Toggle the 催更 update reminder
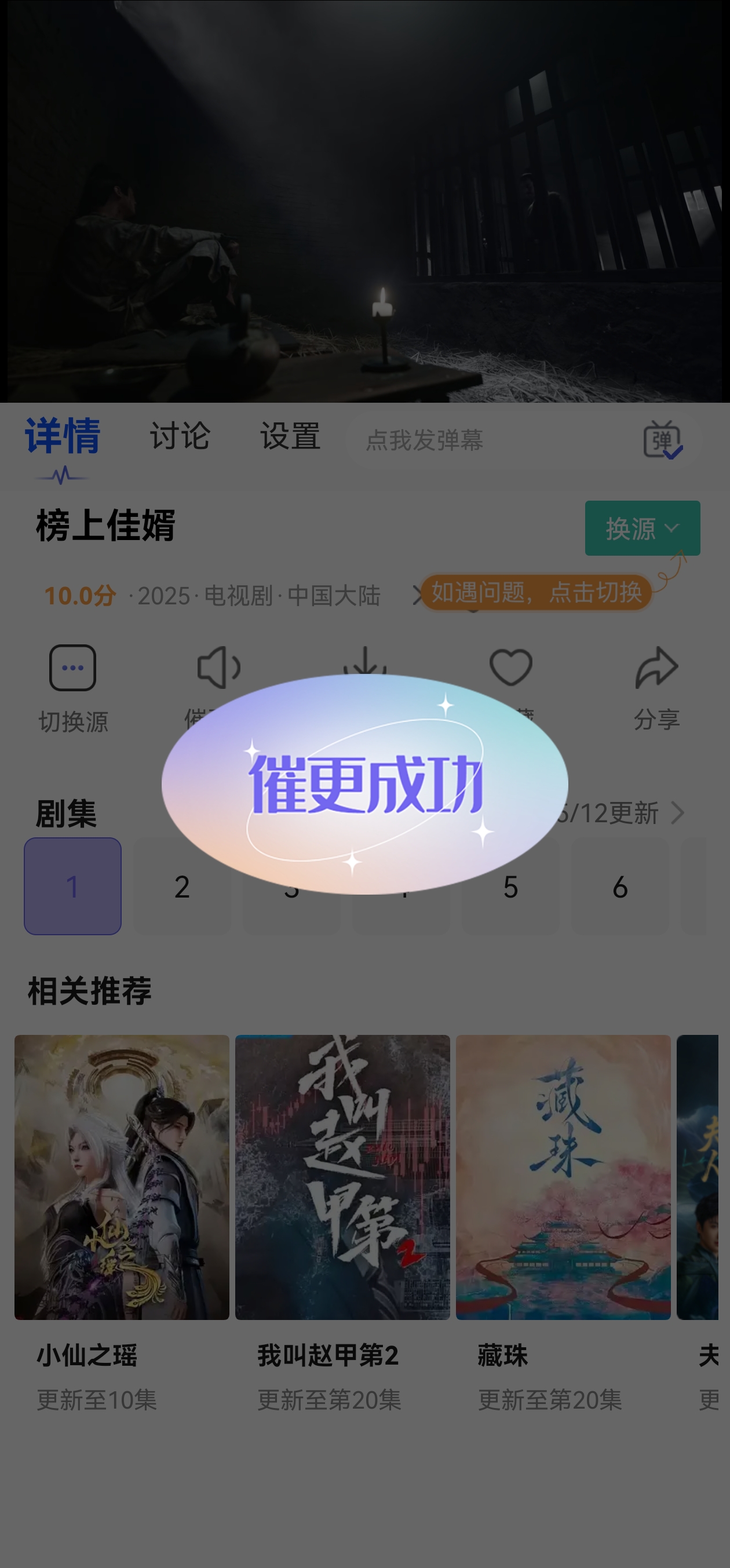The image size is (730, 1568). point(219,666)
